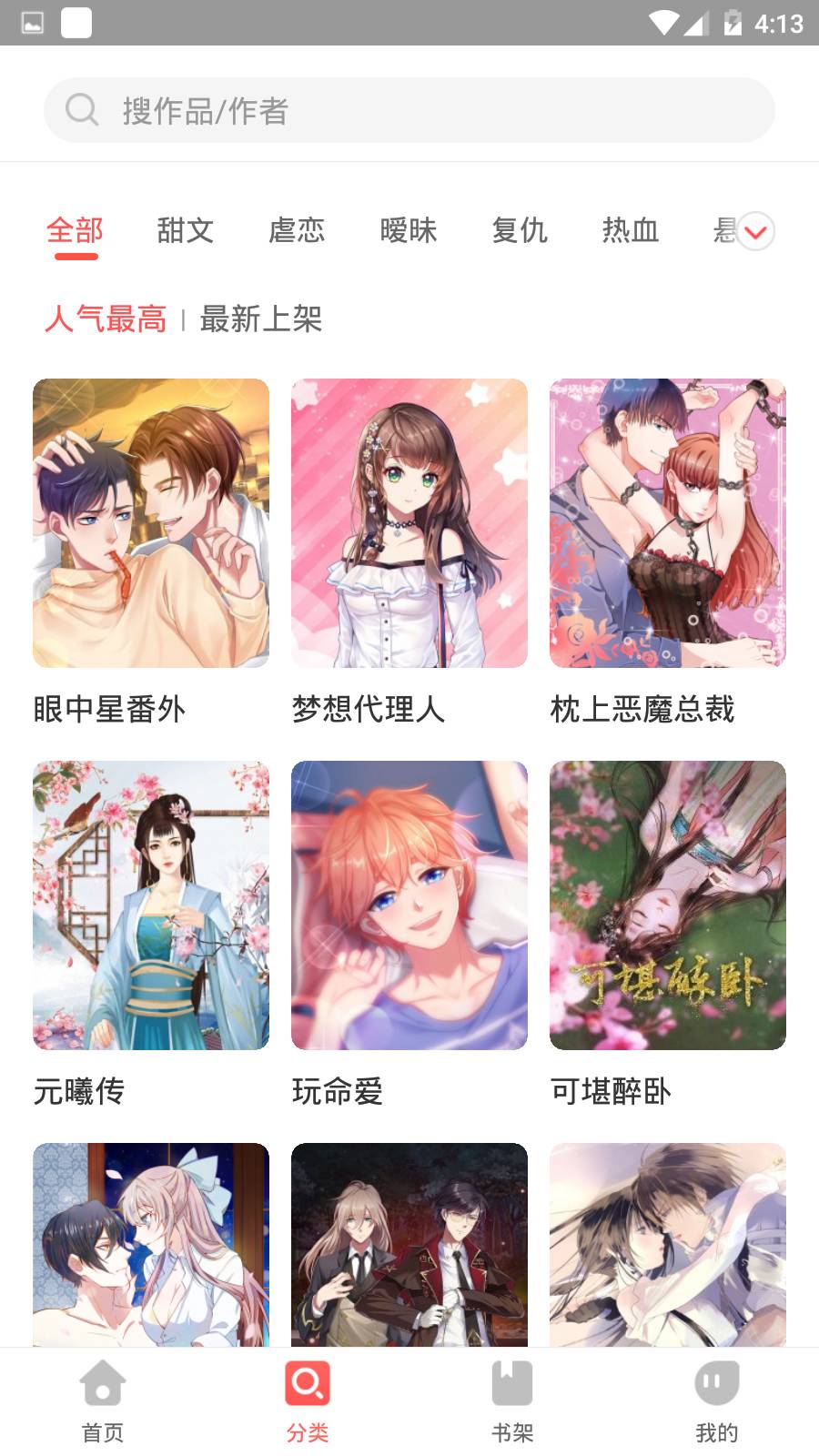
Task: Tap the 我的 profile icon
Action: (x=716, y=1385)
